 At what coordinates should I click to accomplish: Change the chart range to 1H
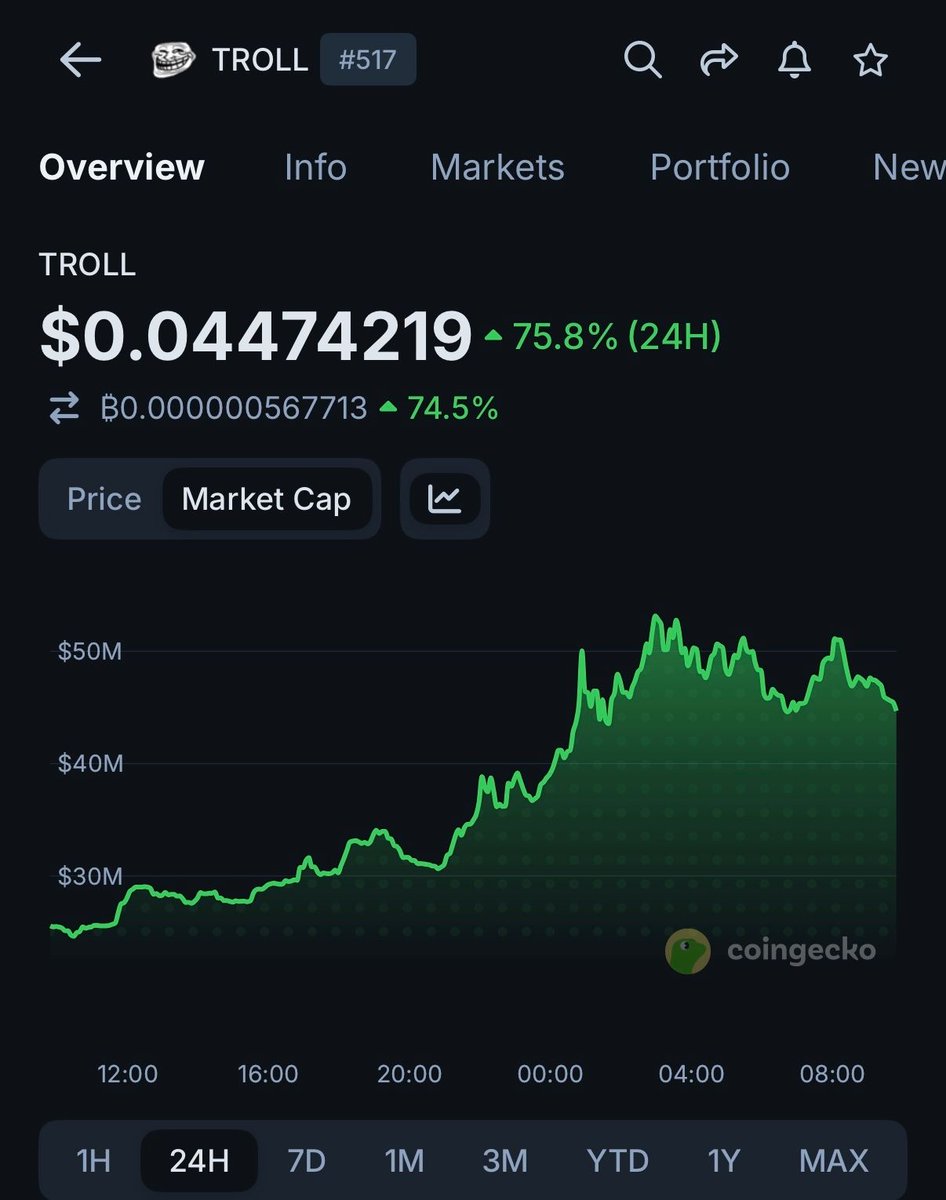tap(94, 1161)
